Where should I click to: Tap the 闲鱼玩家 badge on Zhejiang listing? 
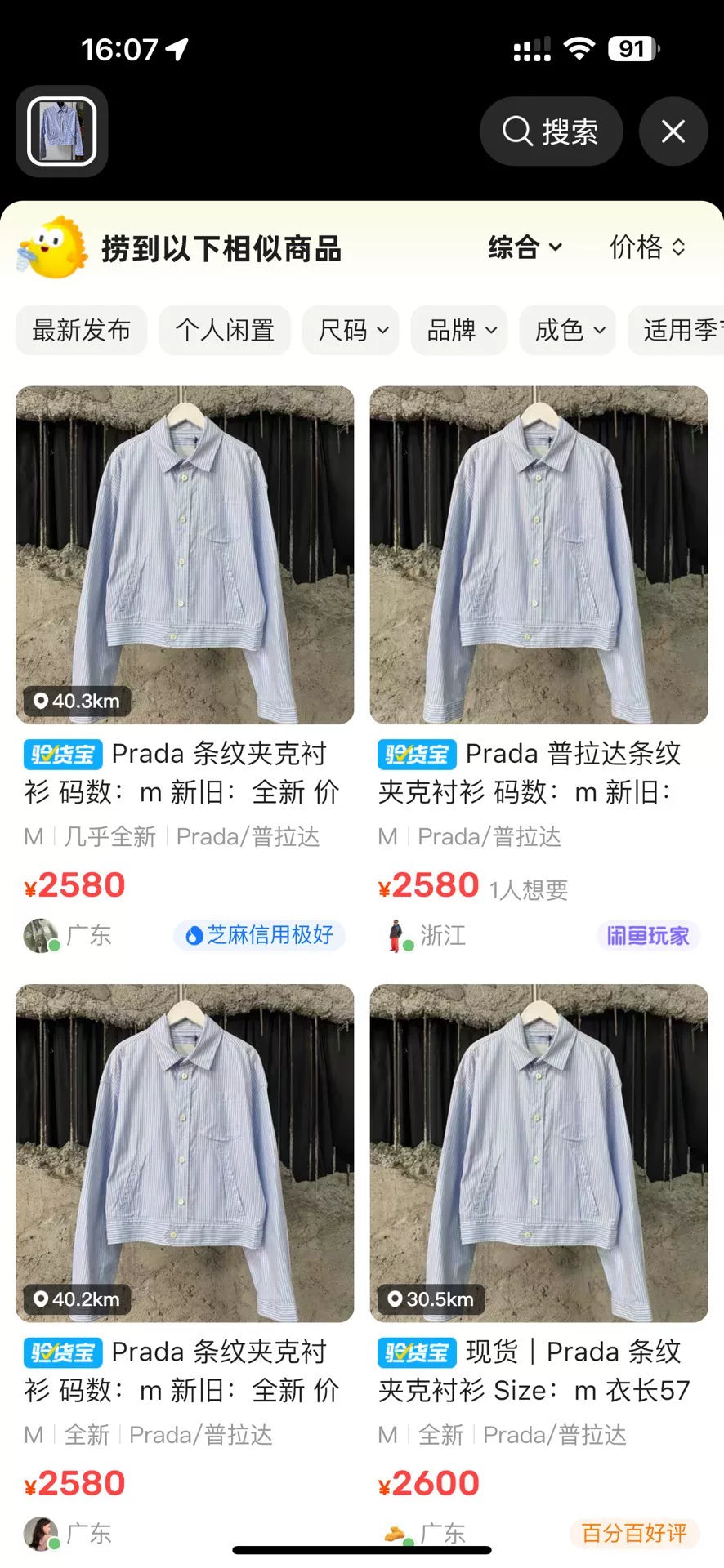coord(647,936)
